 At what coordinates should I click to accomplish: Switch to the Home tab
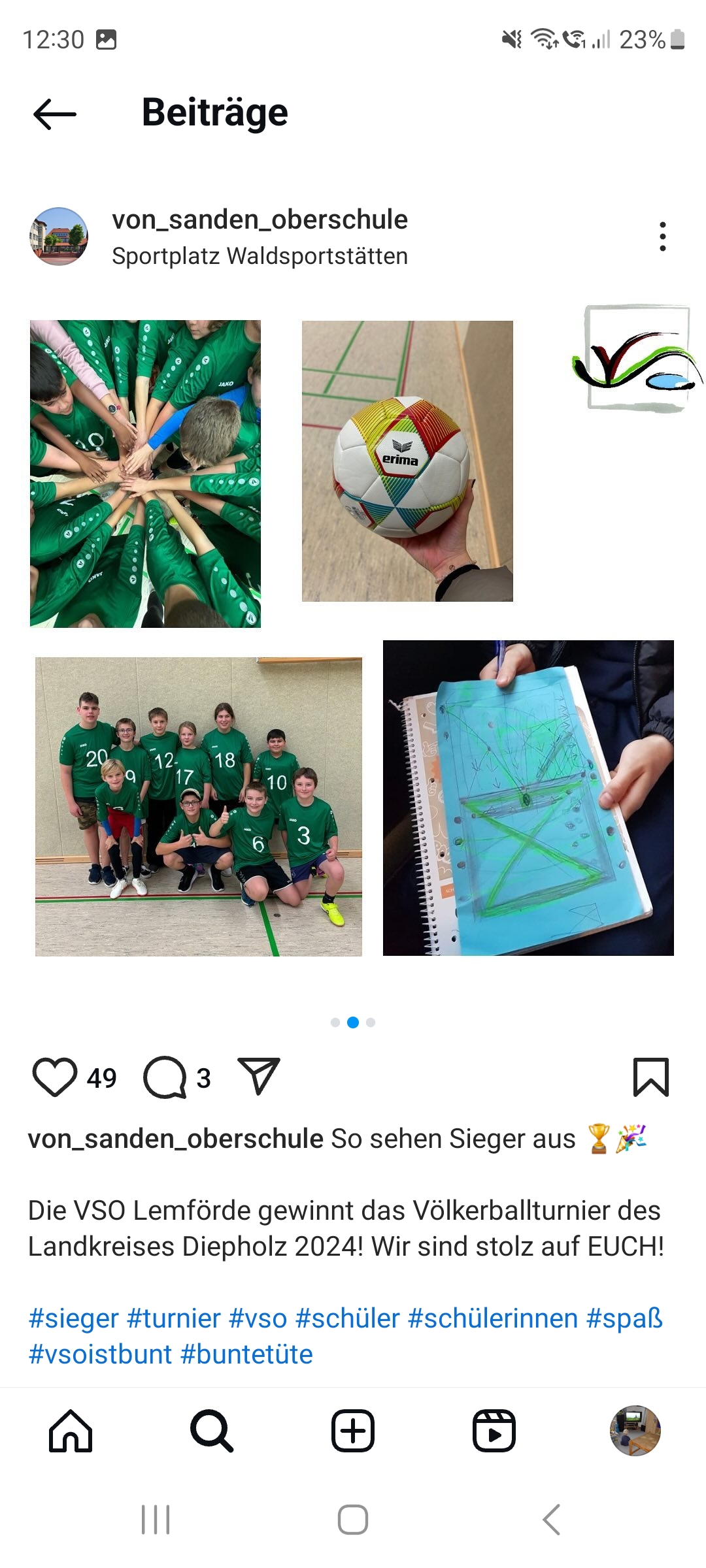pyautogui.click(x=71, y=1431)
